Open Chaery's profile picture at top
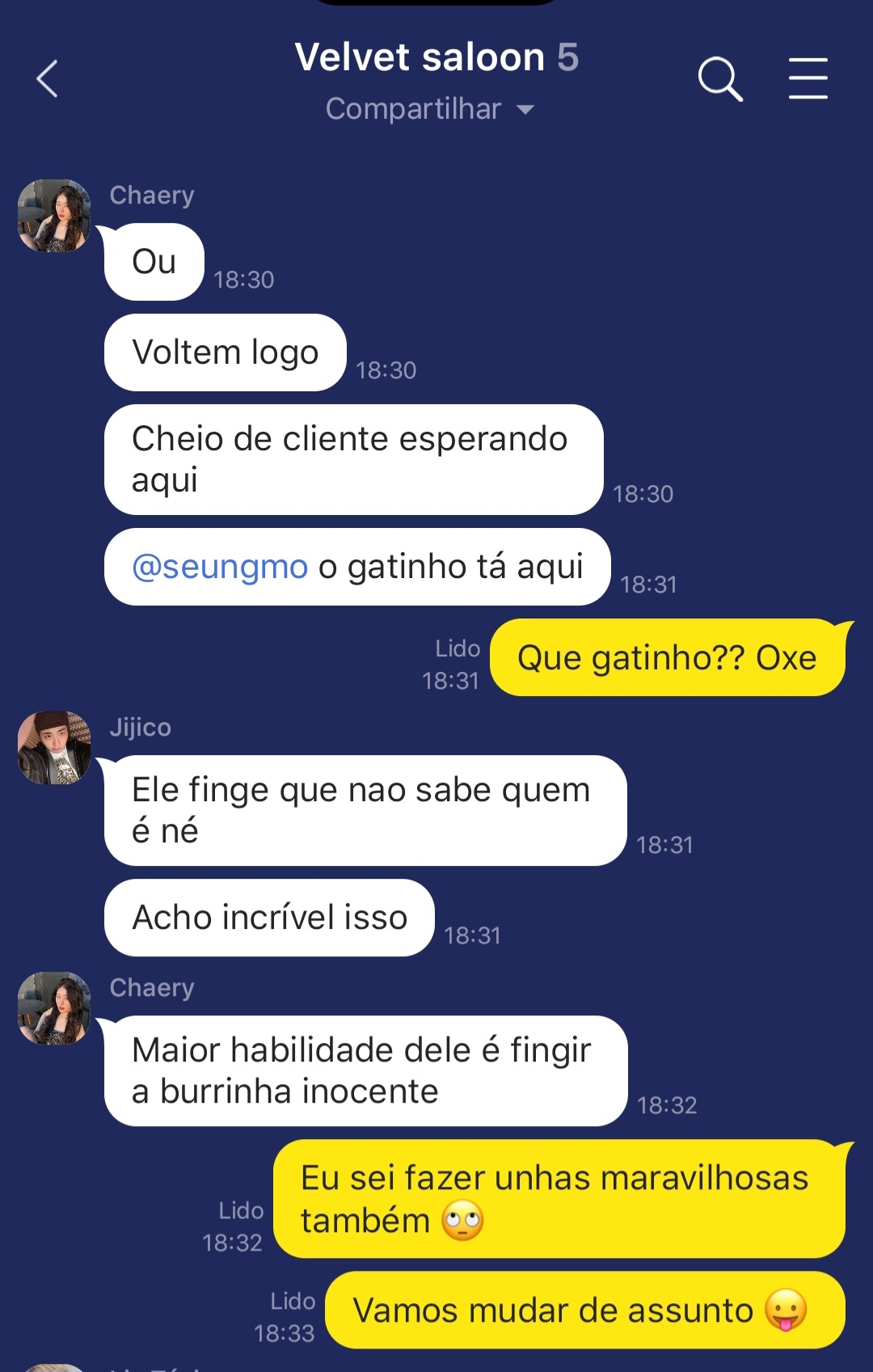Image resolution: width=873 pixels, height=1372 pixels. click(x=54, y=216)
